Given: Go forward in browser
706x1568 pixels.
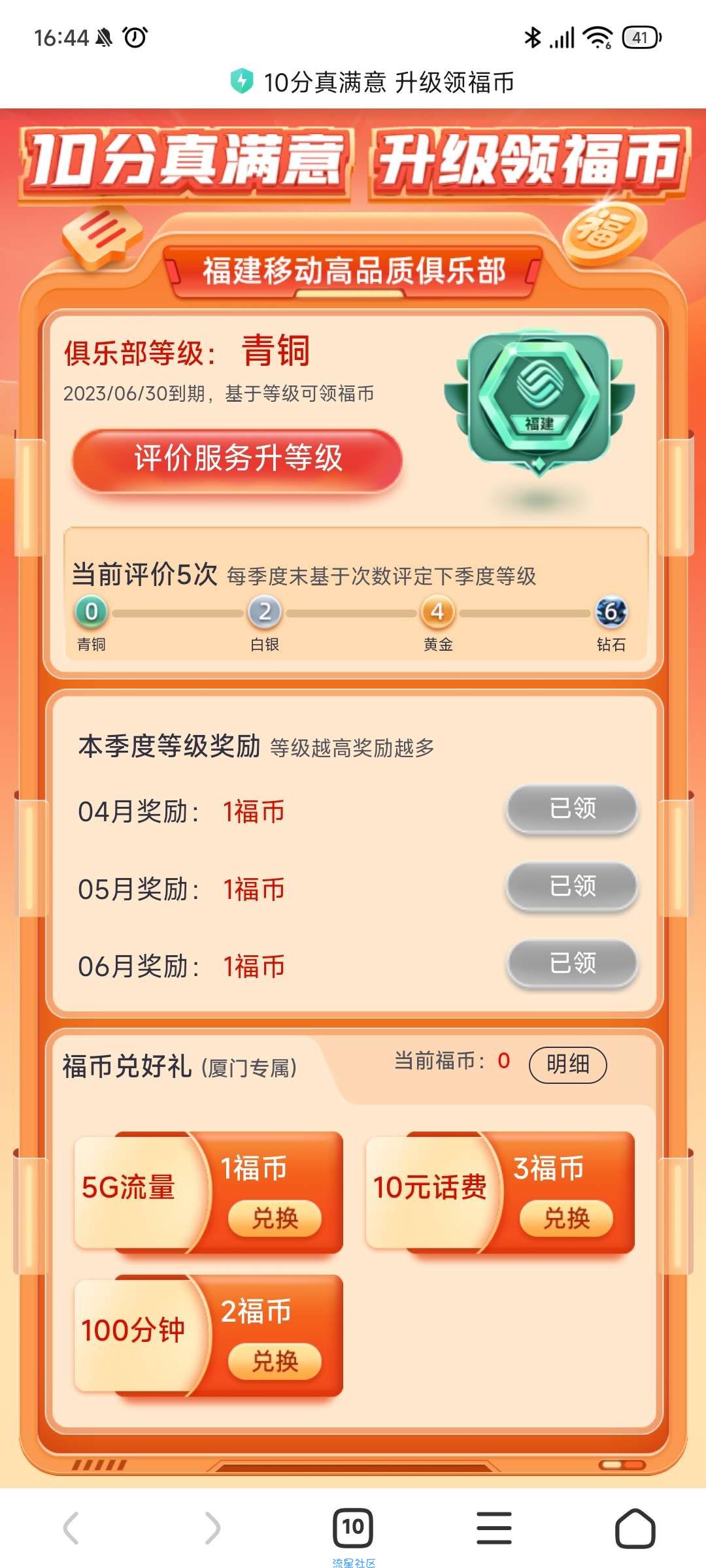Looking at the screenshot, I should tap(212, 1528).
